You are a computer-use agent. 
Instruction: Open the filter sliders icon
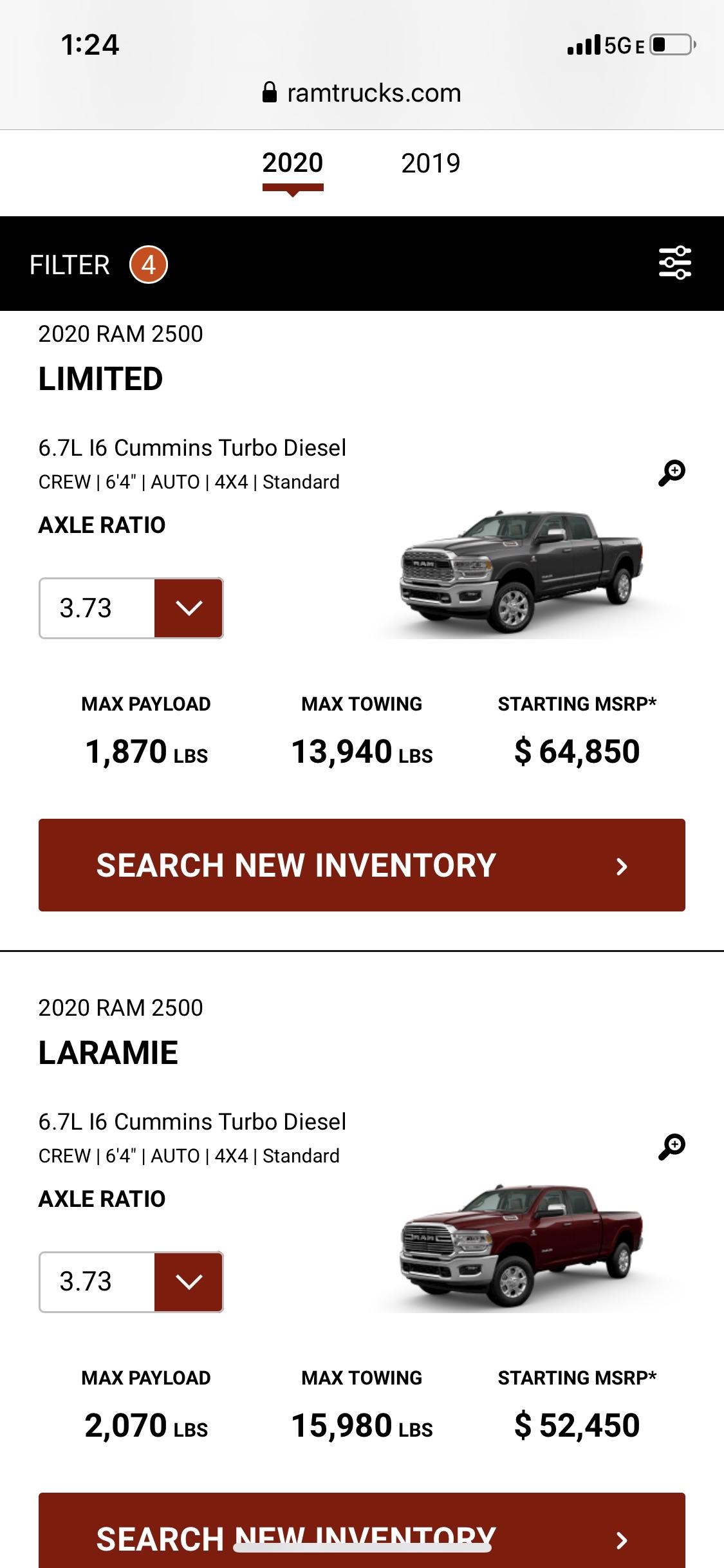pos(674,263)
